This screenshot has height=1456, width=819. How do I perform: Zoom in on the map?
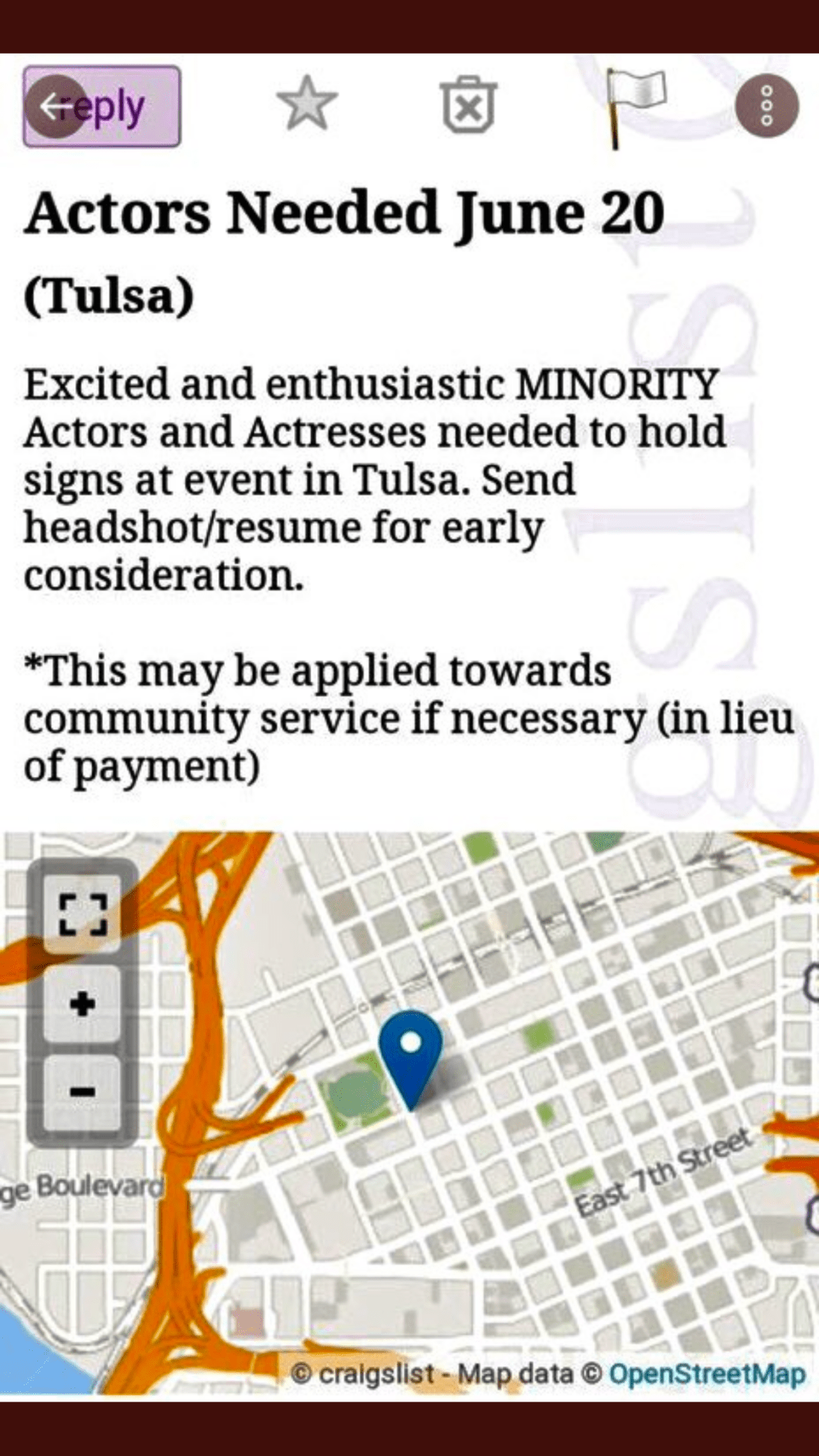[82, 1004]
